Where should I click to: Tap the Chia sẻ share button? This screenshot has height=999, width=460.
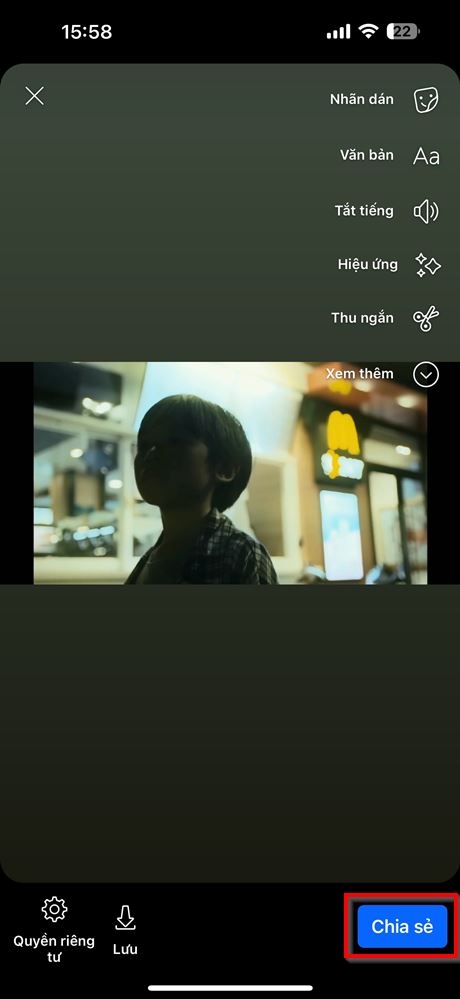(402, 926)
